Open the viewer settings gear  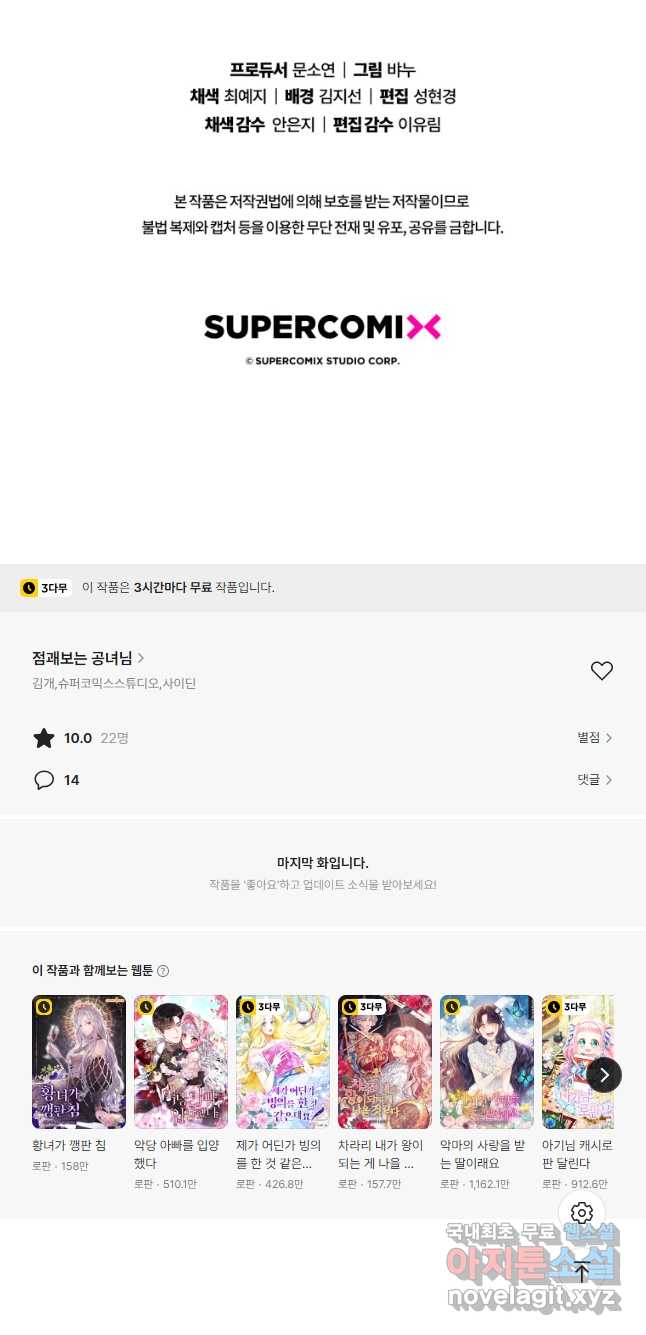pyautogui.click(x=582, y=1213)
